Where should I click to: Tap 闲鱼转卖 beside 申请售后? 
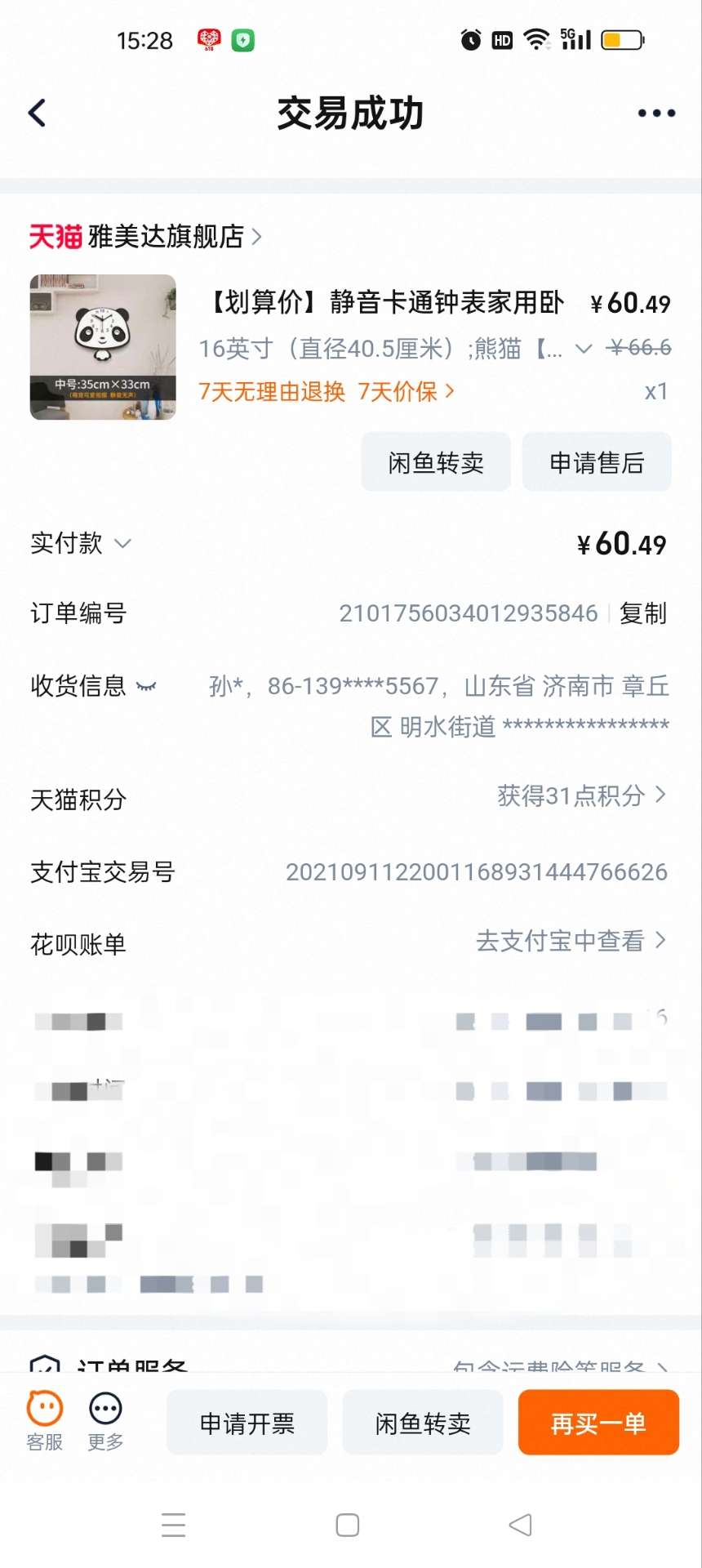pyautogui.click(x=436, y=462)
